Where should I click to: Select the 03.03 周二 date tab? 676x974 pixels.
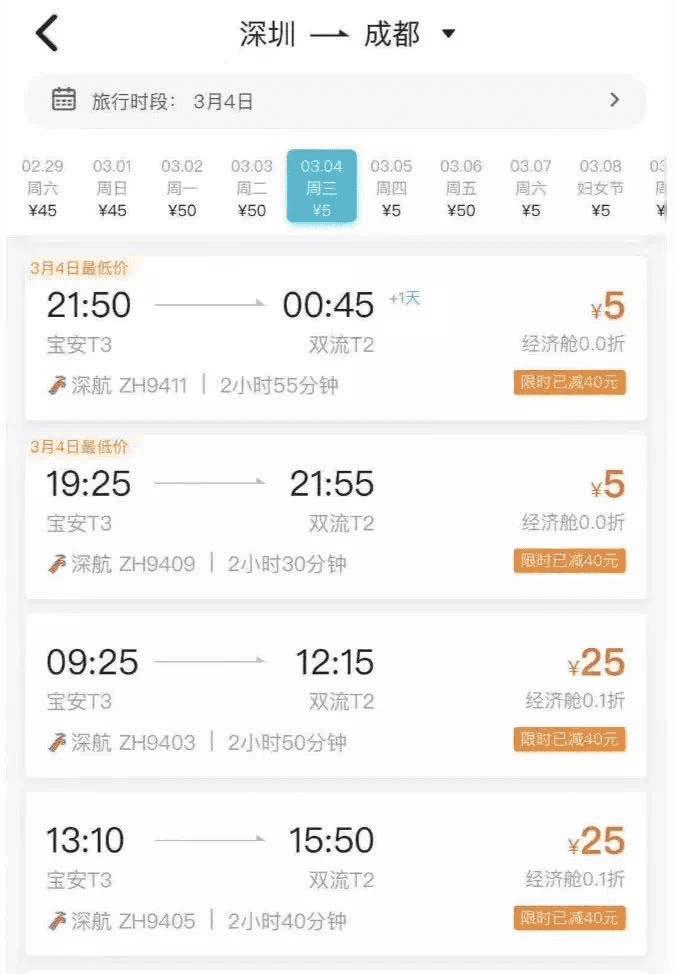(x=251, y=188)
